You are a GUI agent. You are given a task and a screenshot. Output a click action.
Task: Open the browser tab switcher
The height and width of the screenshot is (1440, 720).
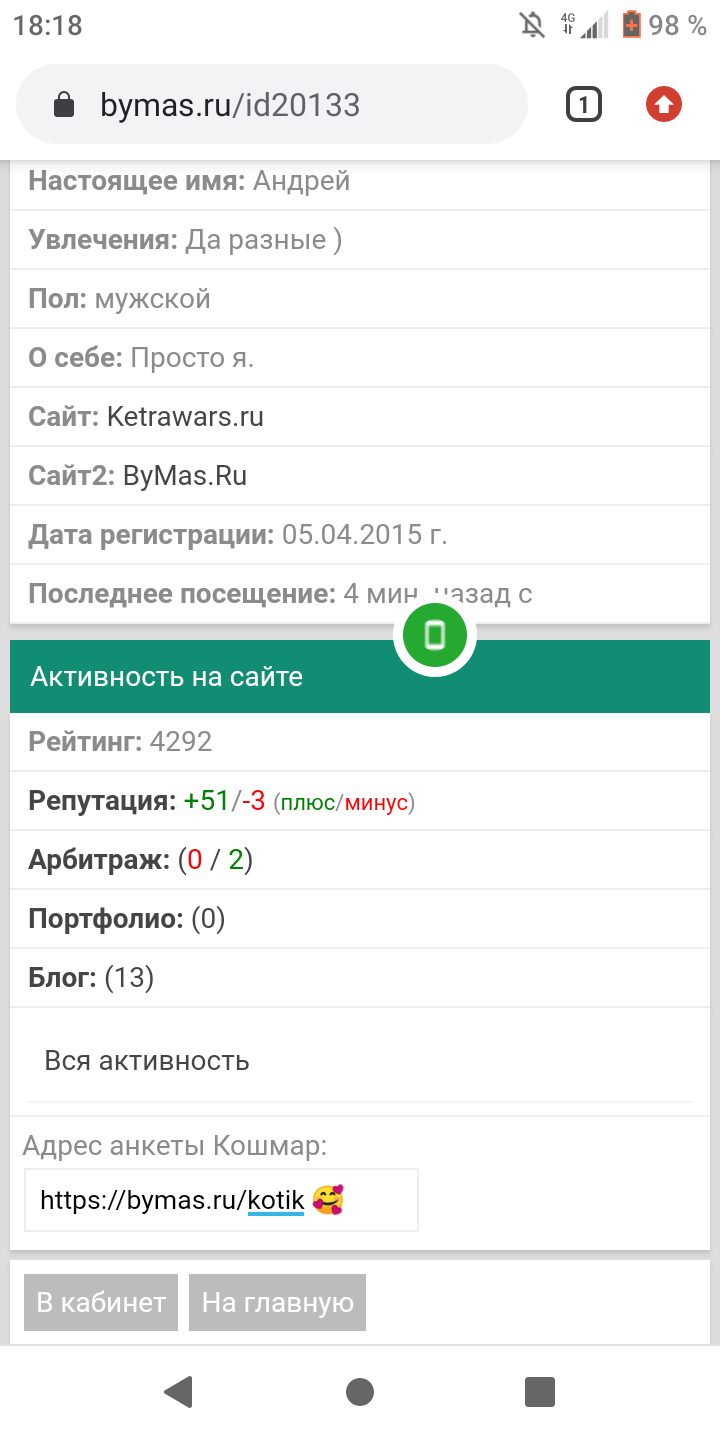pyautogui.click(x=583, y=105)
